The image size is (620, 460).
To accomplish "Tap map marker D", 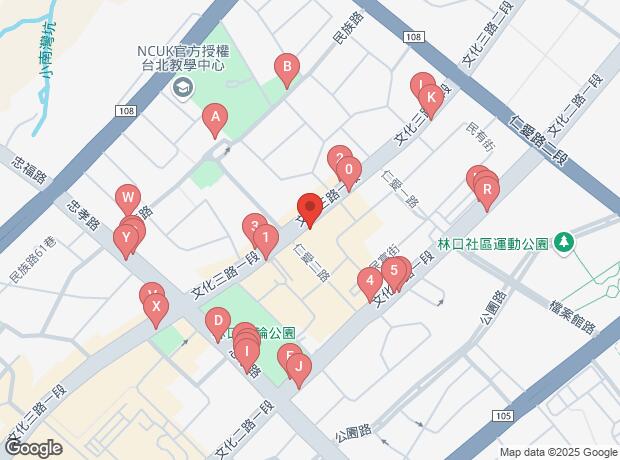I will [x=216, y=322].
